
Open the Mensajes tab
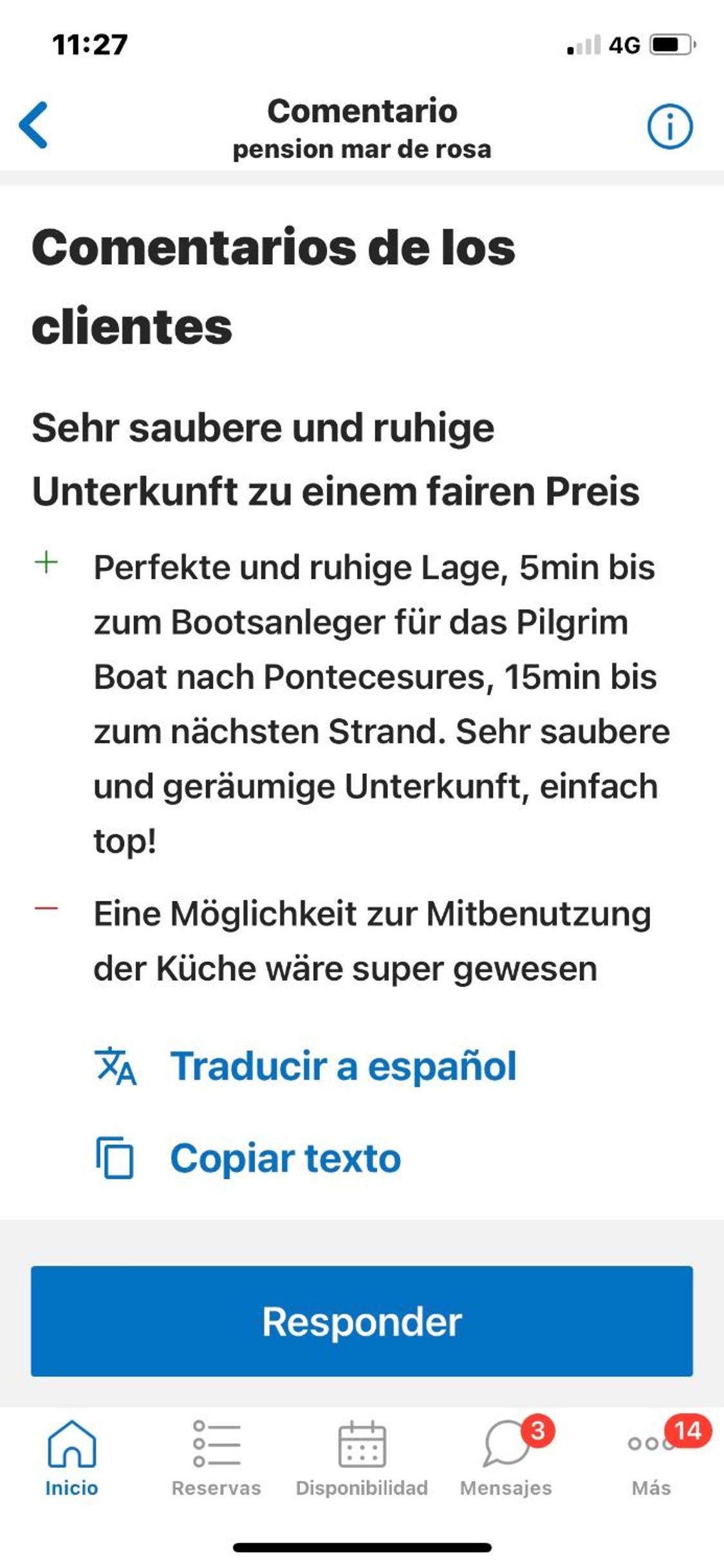click(506, 1458)
